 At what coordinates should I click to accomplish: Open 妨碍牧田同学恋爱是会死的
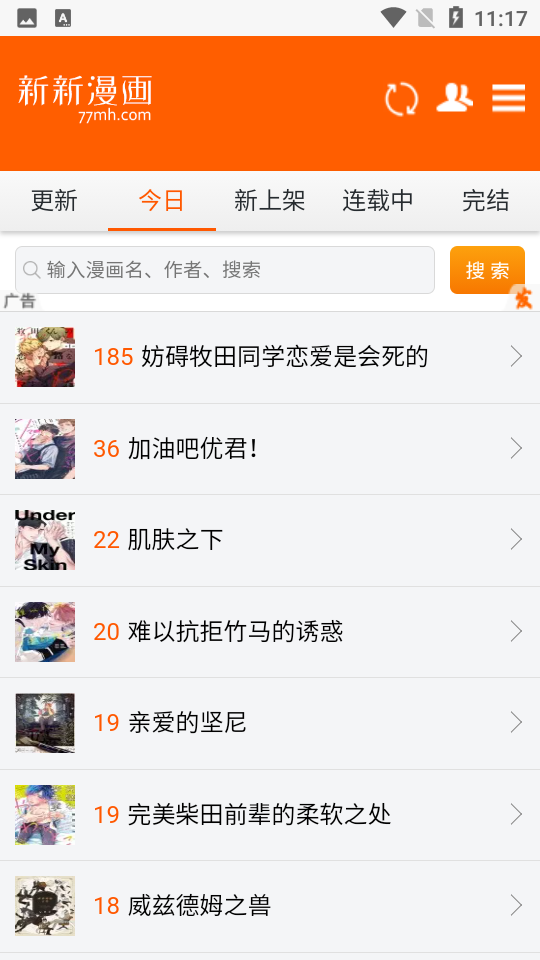pyautogui.click(x=270, y=358)
